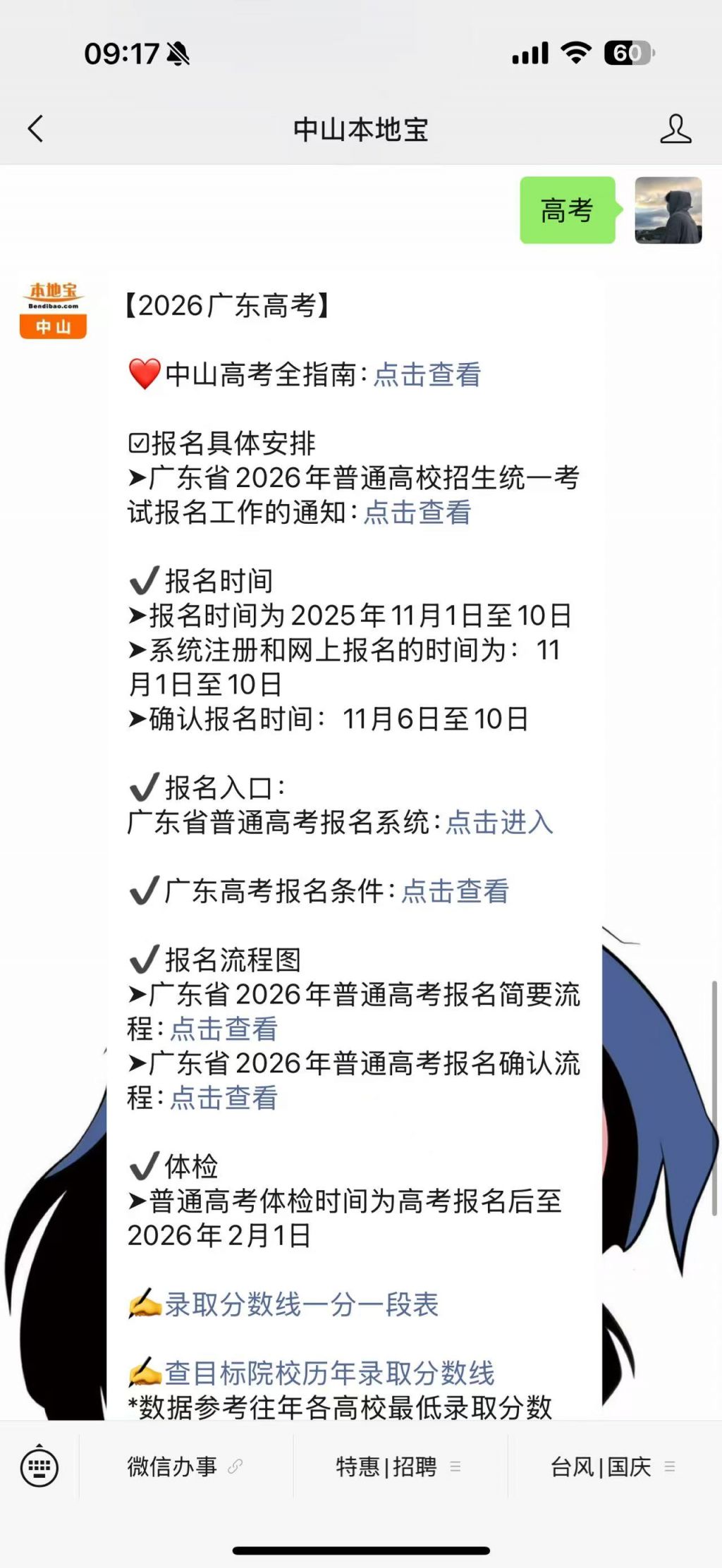
Task: Open 报名确认流程 点击查看 link
Action: tap(224, 1098)
